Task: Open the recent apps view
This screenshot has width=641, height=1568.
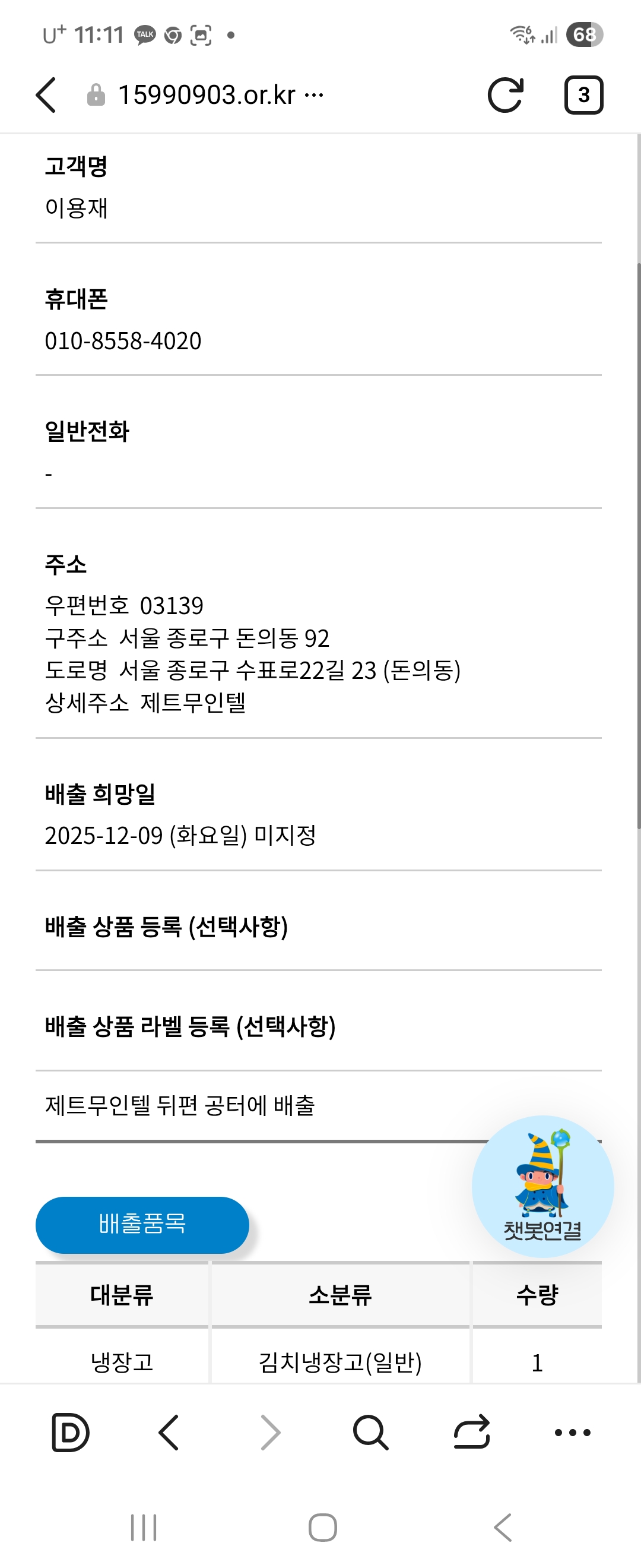Action: click(x=144, y=1527)
